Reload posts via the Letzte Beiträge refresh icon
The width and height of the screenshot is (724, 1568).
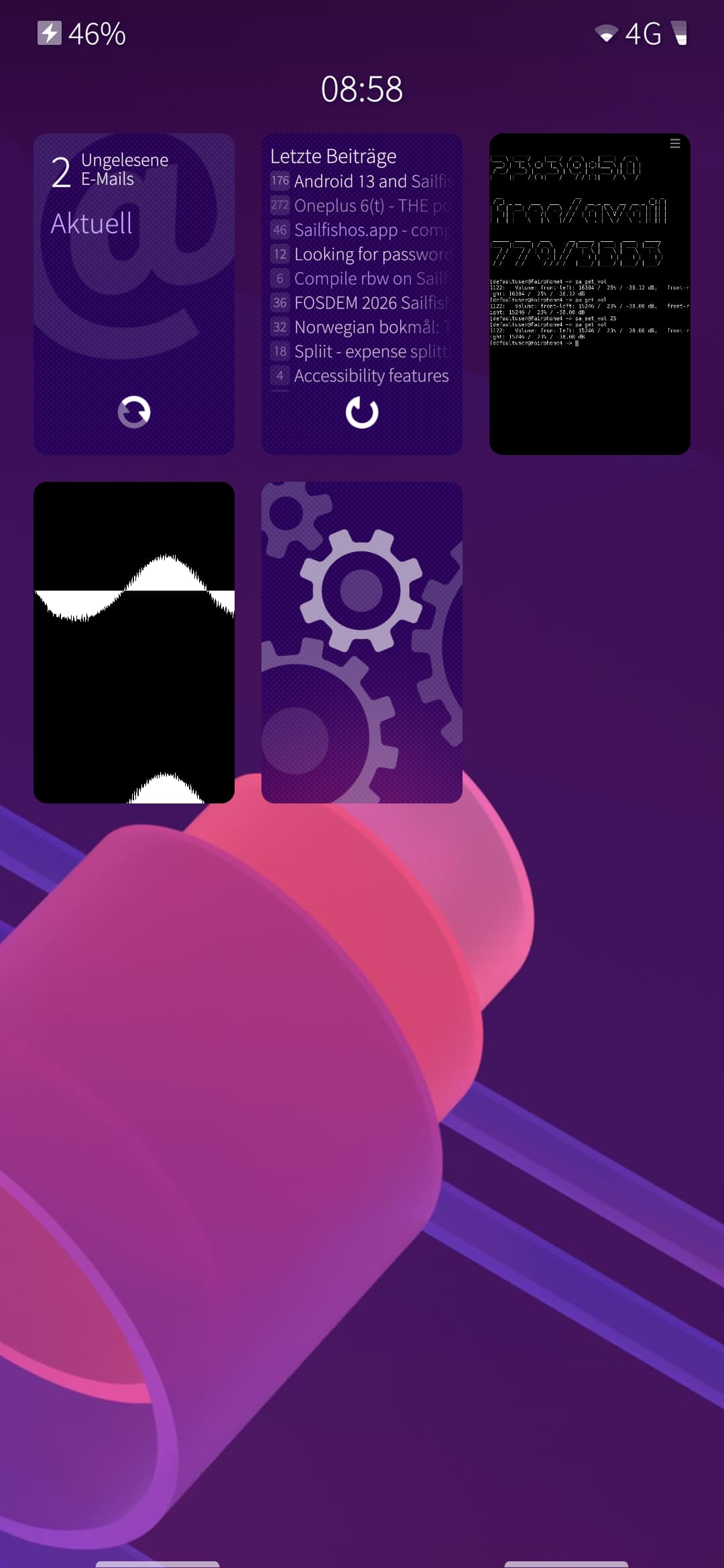[x=362, y=413]
